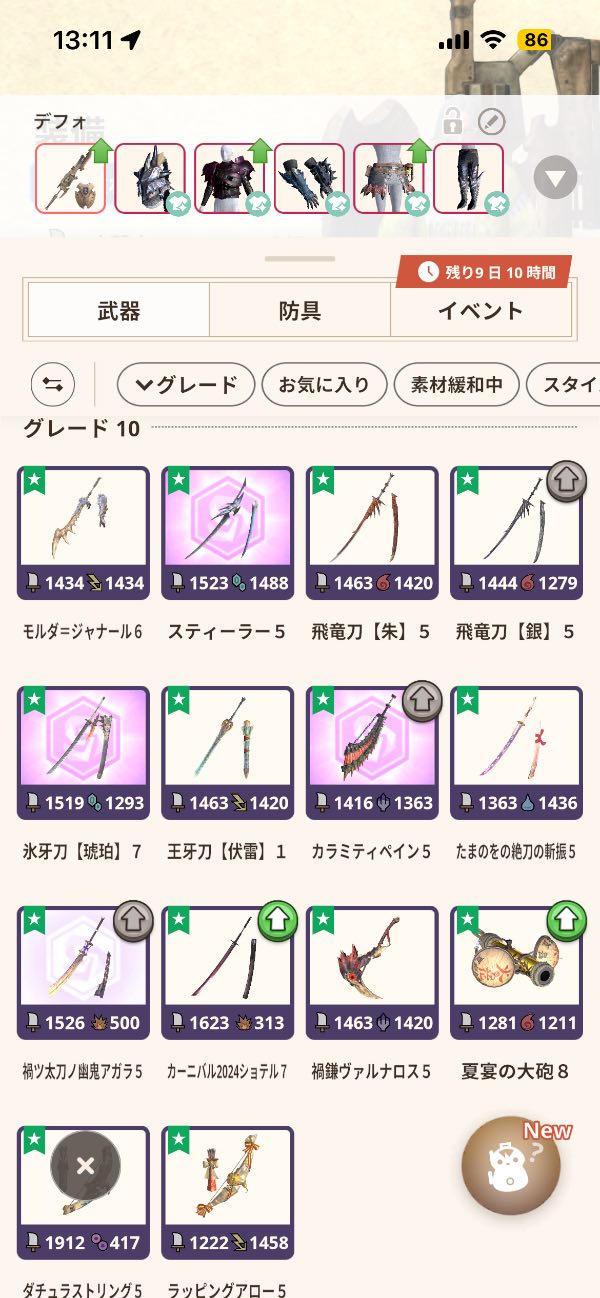600x1298 pixels.
Task: Switch to the 防具 tab
Action: (299, 311)
